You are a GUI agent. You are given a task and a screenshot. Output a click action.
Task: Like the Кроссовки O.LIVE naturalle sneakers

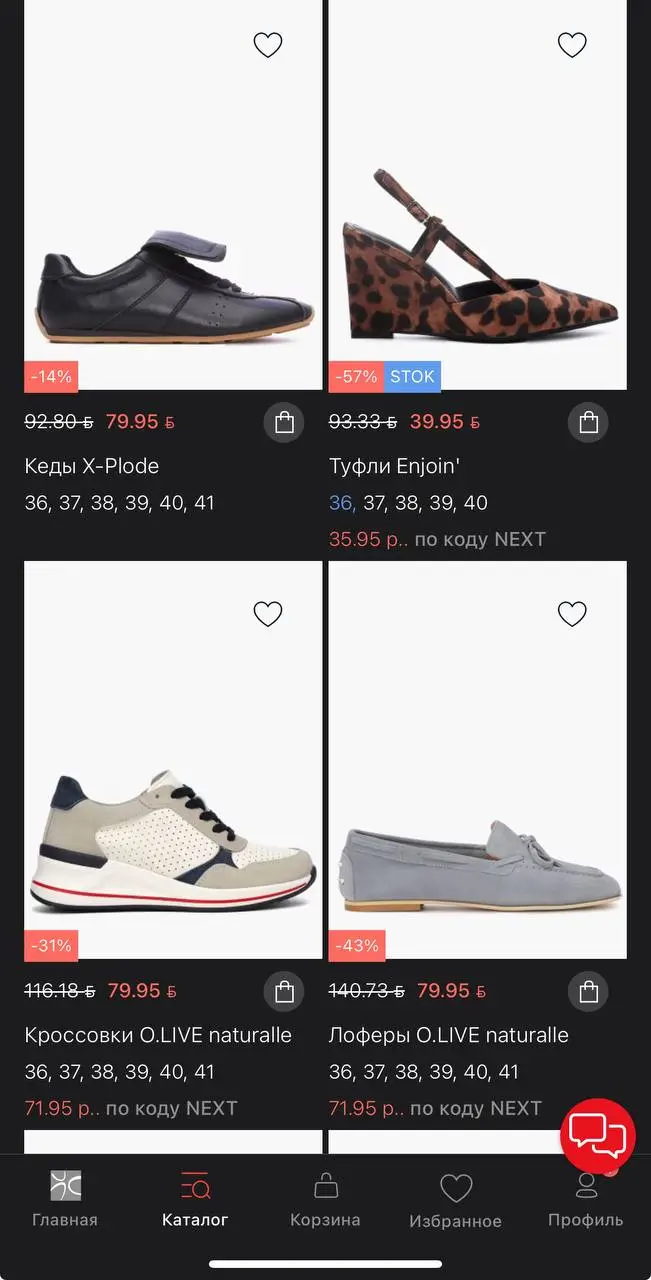click(267, 614)
